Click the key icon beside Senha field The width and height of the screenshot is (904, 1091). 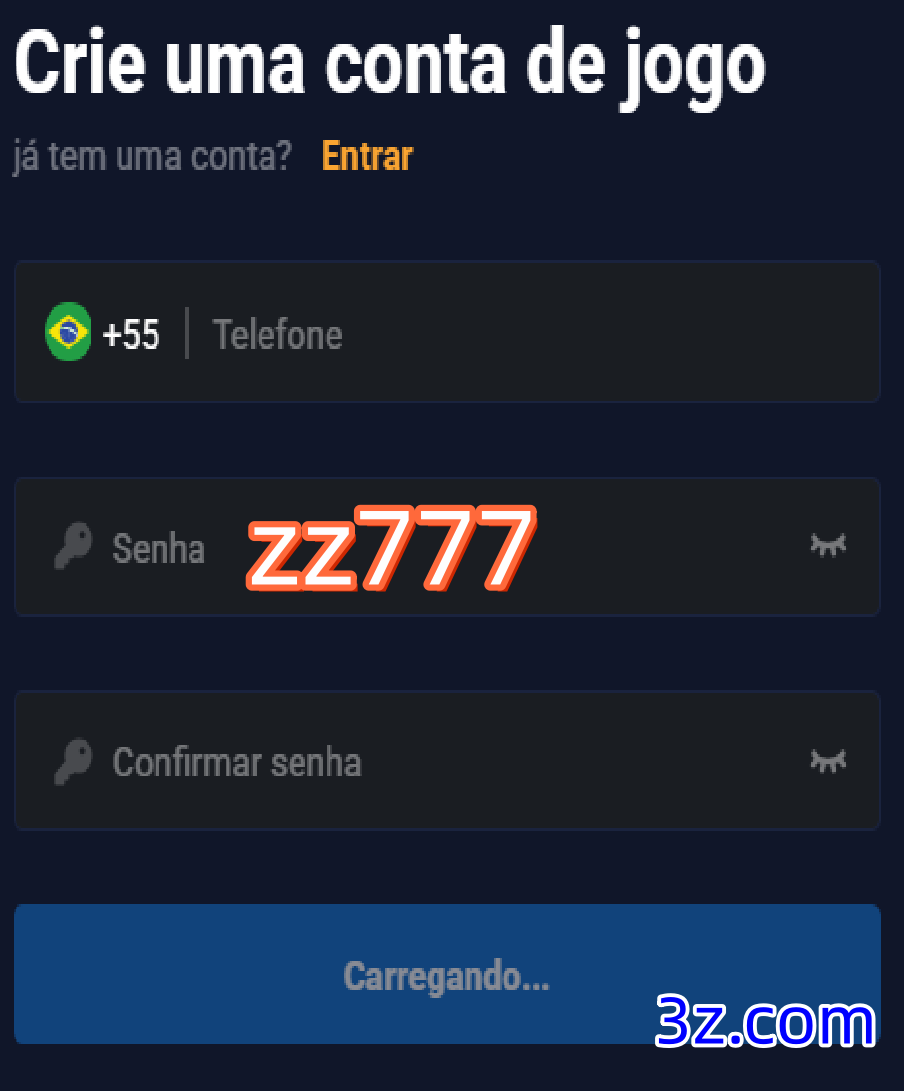tap(71, 547)
